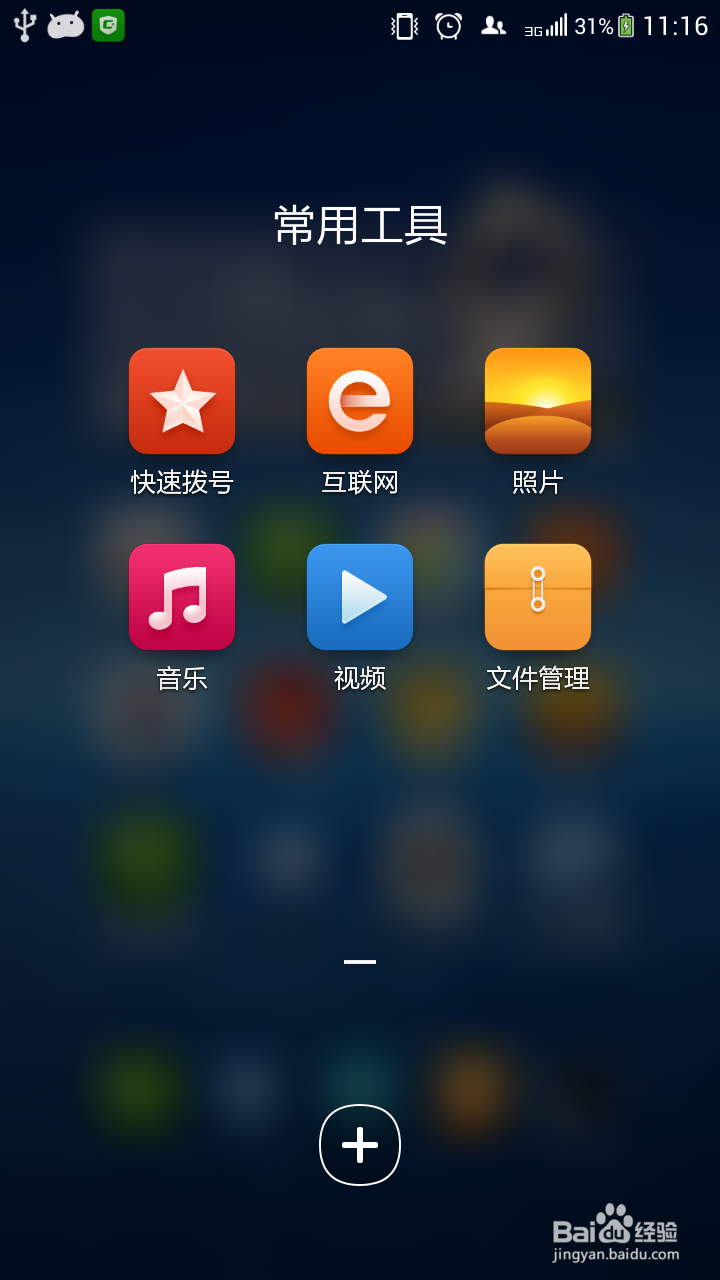Tap the page indicator dash below the icons
The width and height of the screenshot is (720, 1280).
coord(360,960)
